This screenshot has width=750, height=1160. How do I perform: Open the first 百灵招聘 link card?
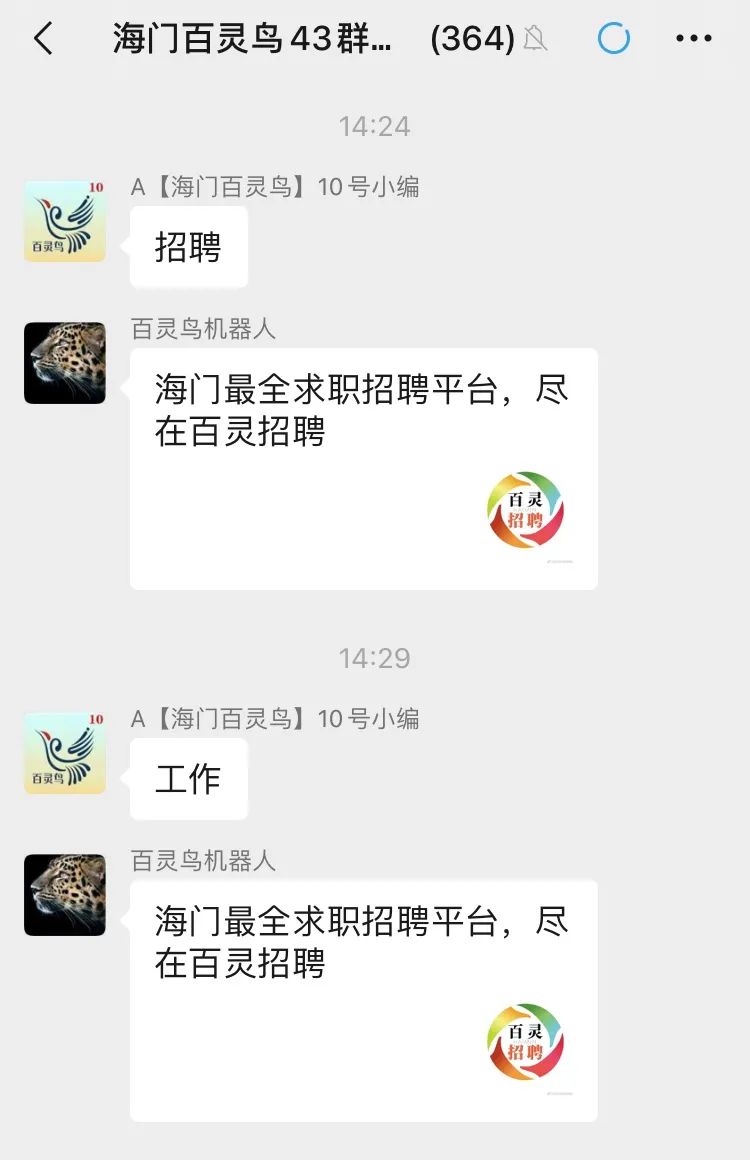tap(363, 469)
